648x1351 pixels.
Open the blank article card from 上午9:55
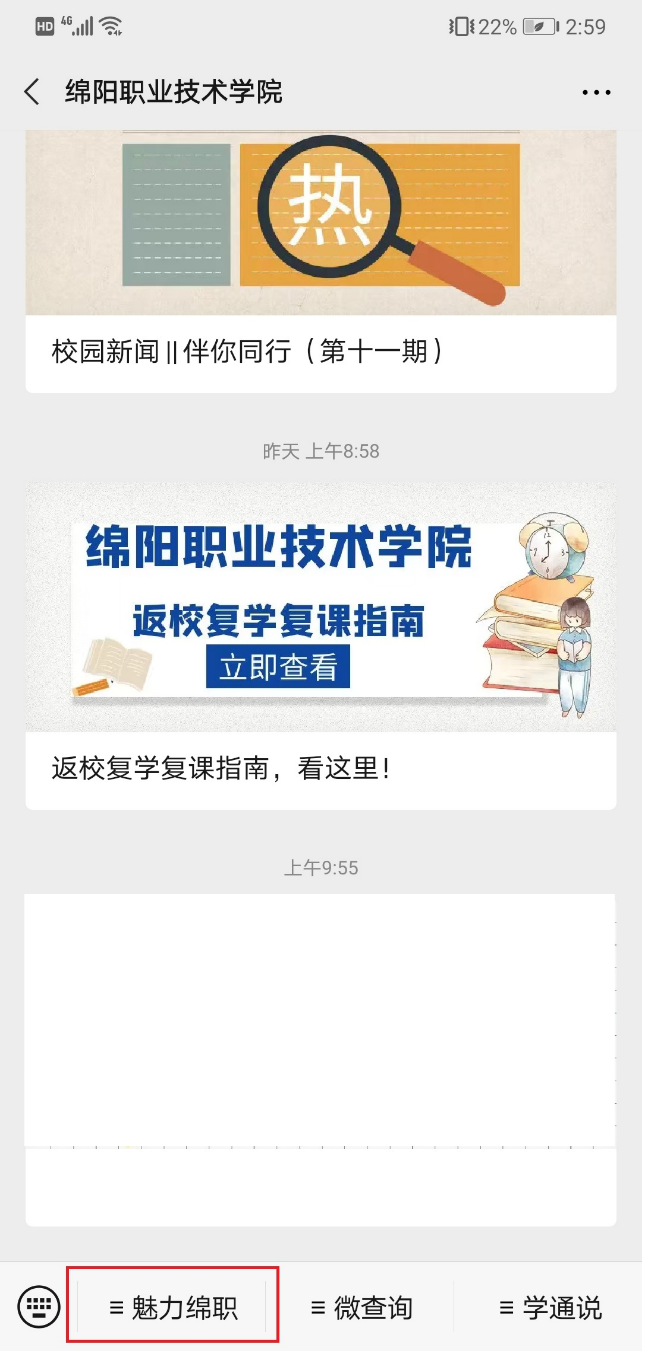tap(320, 1058)
